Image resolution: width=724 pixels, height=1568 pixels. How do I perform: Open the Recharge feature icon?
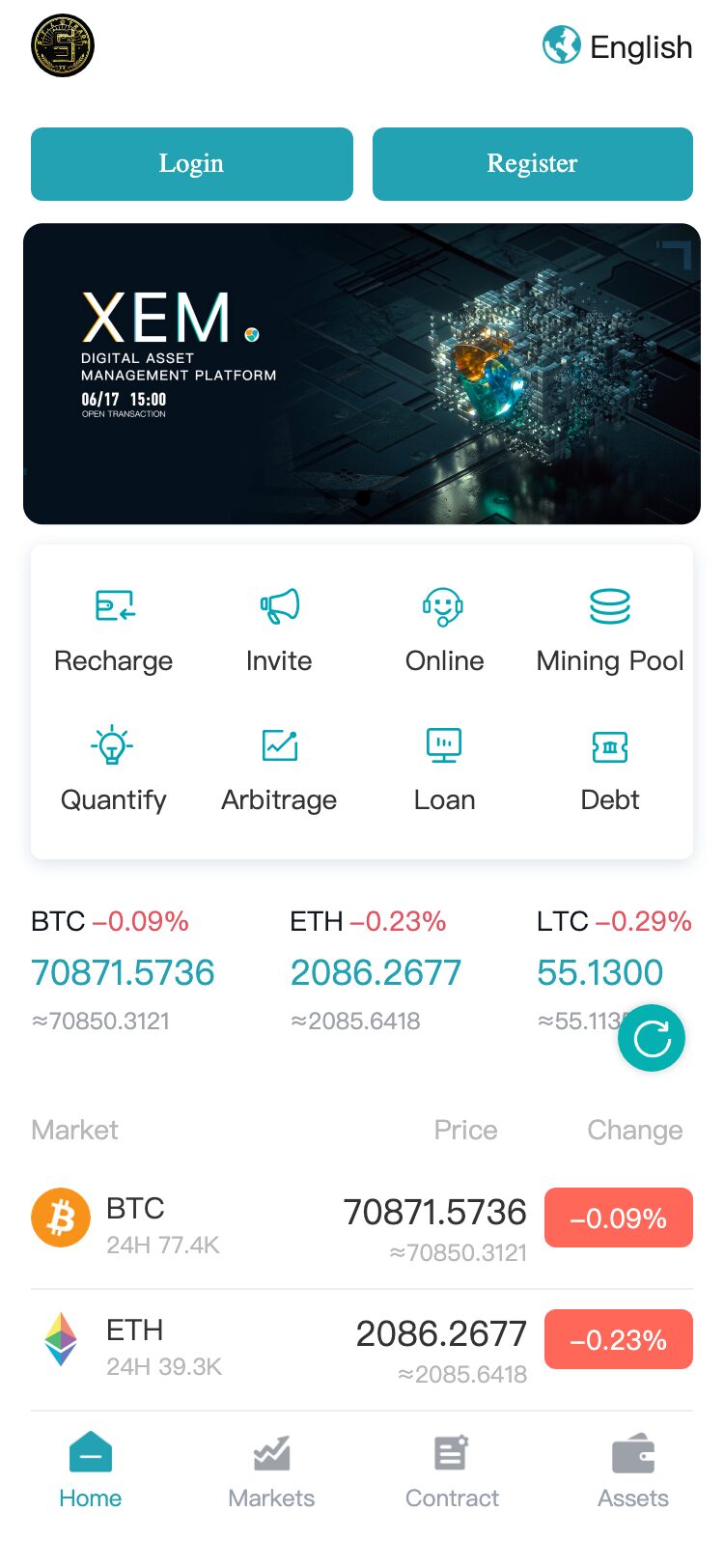point(113,607)
